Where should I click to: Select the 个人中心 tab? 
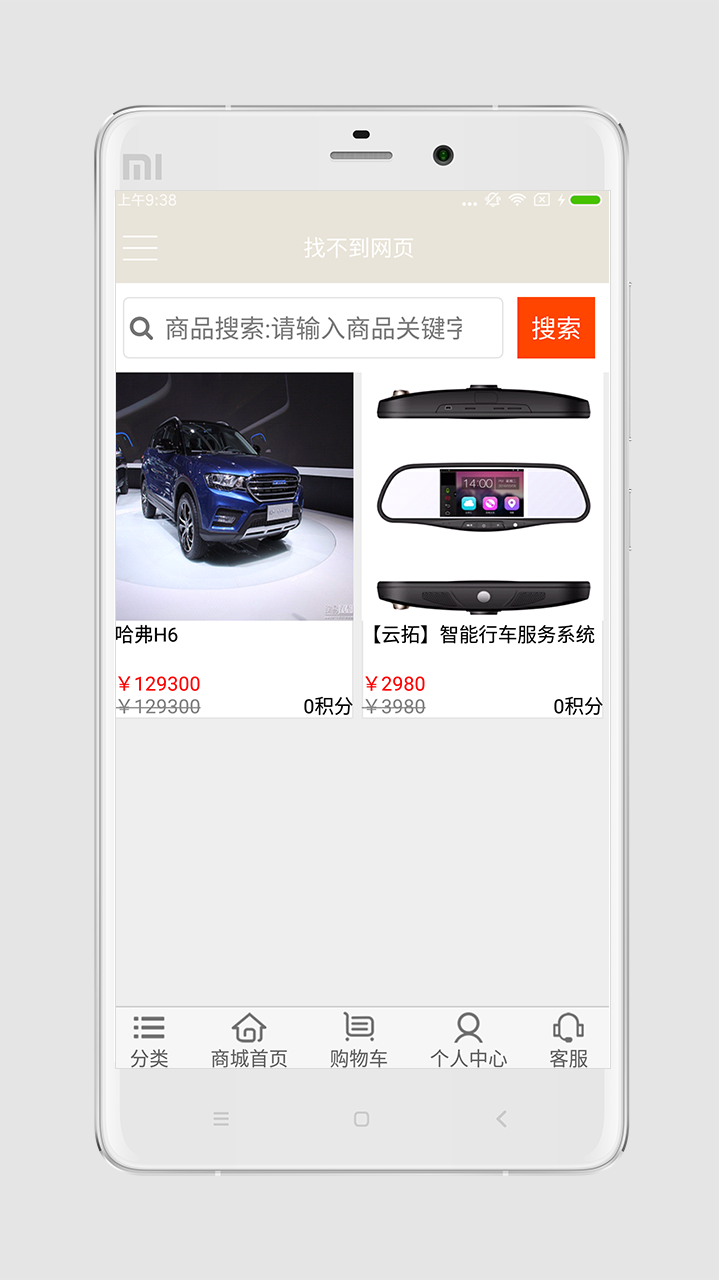(x=468, y=1040)
